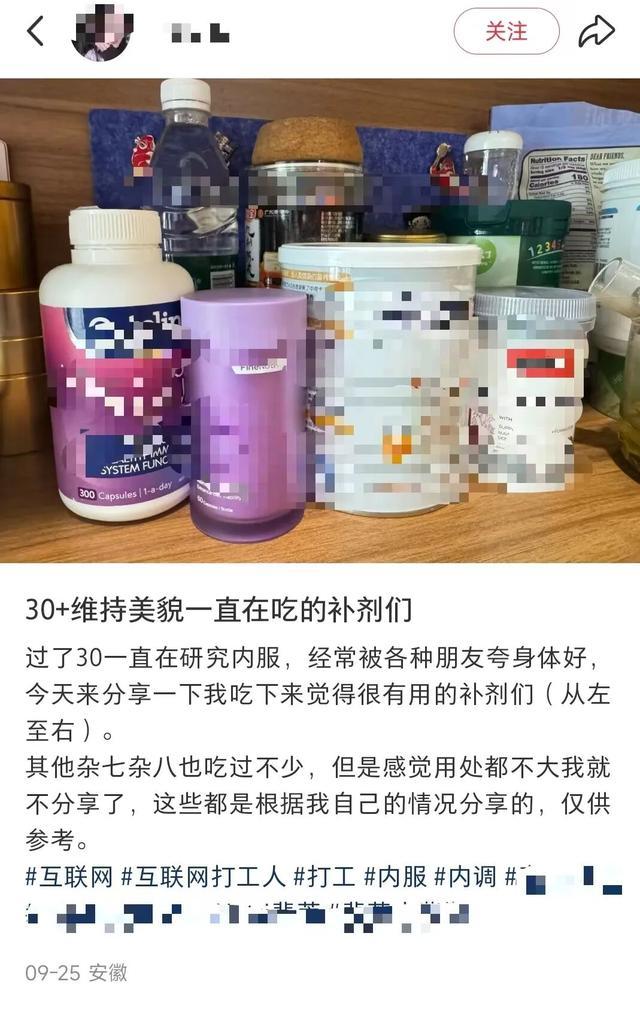This screenshot has width=640, height=1012.
Task: Follow the author with the 关注 button
Action: coord(506,31)
